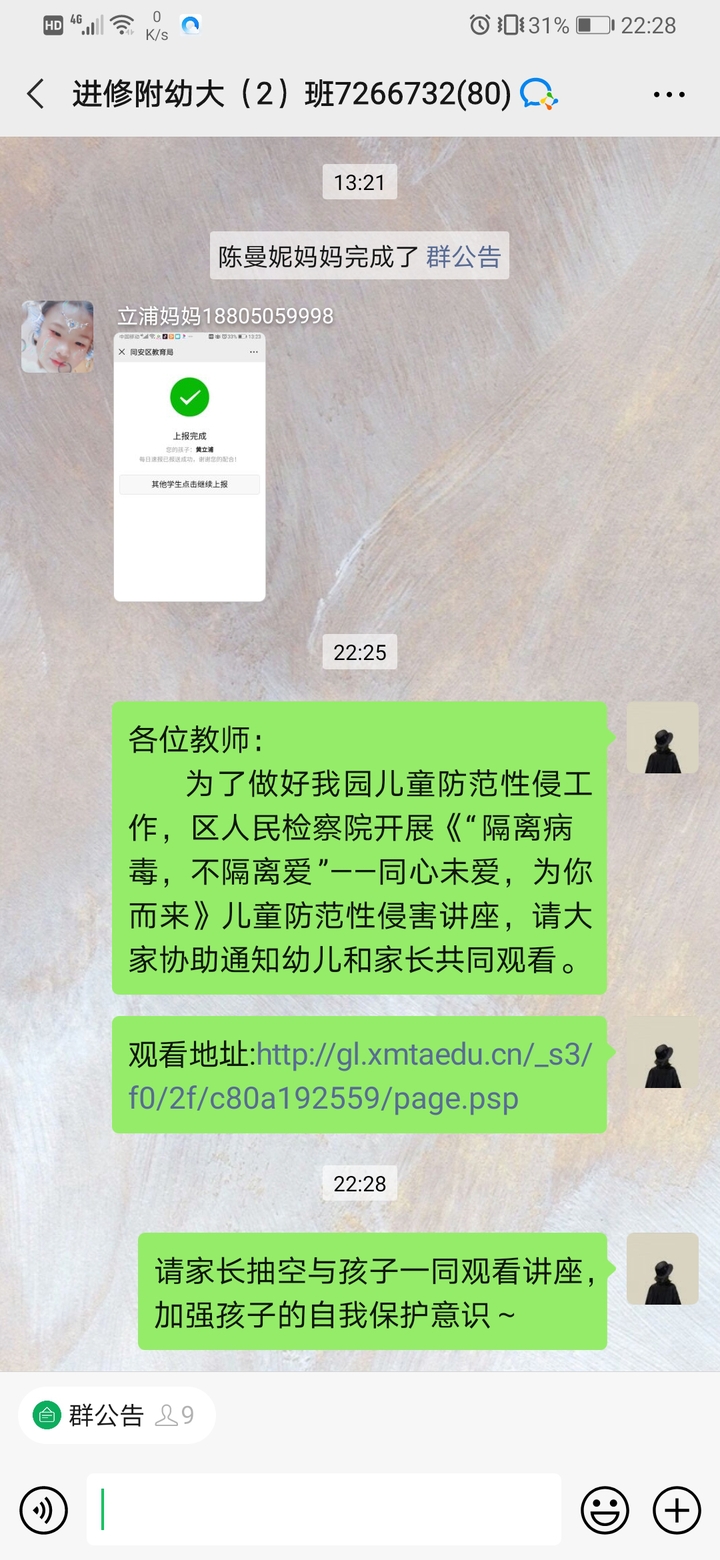The width and height of the screenshot is (720, 1560).
Task: Switch to voice message input
Action: click(43, 1509)
